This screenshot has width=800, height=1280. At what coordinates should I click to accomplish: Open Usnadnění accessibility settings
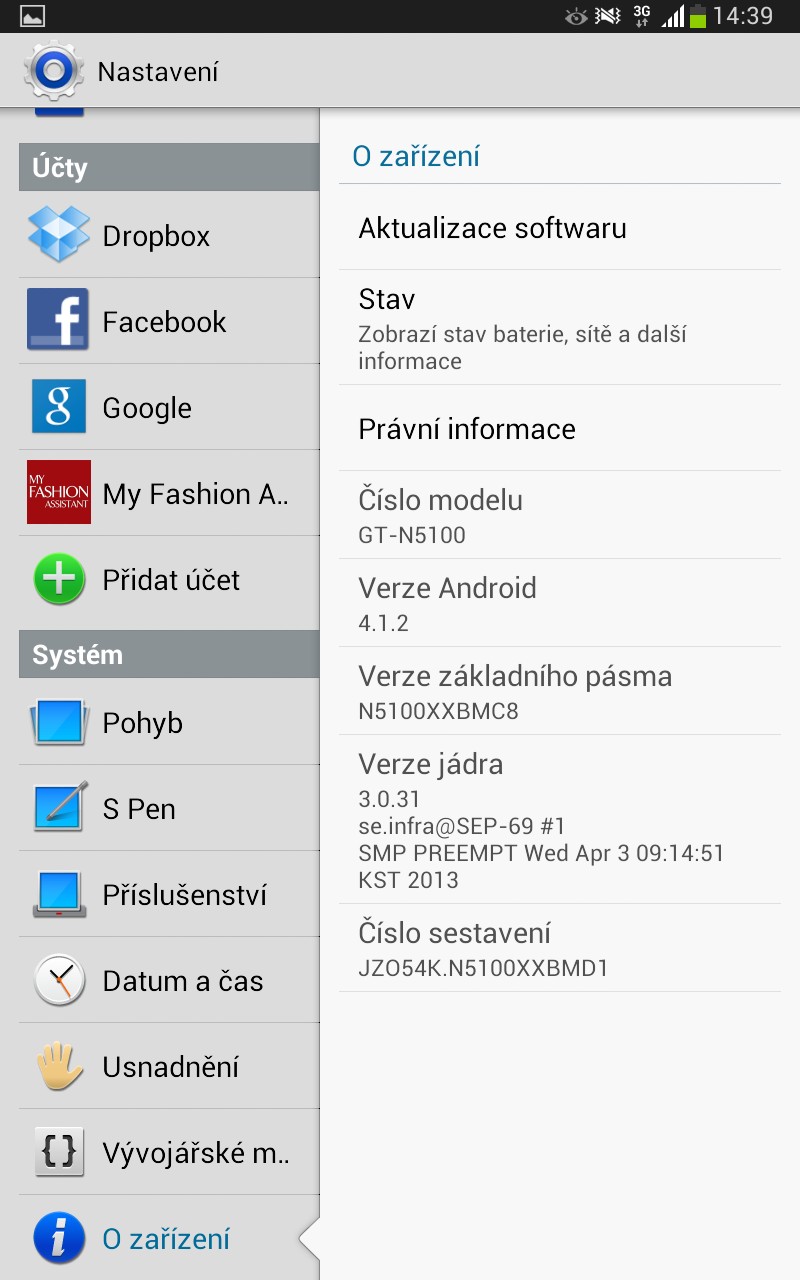click(168, 1066)
